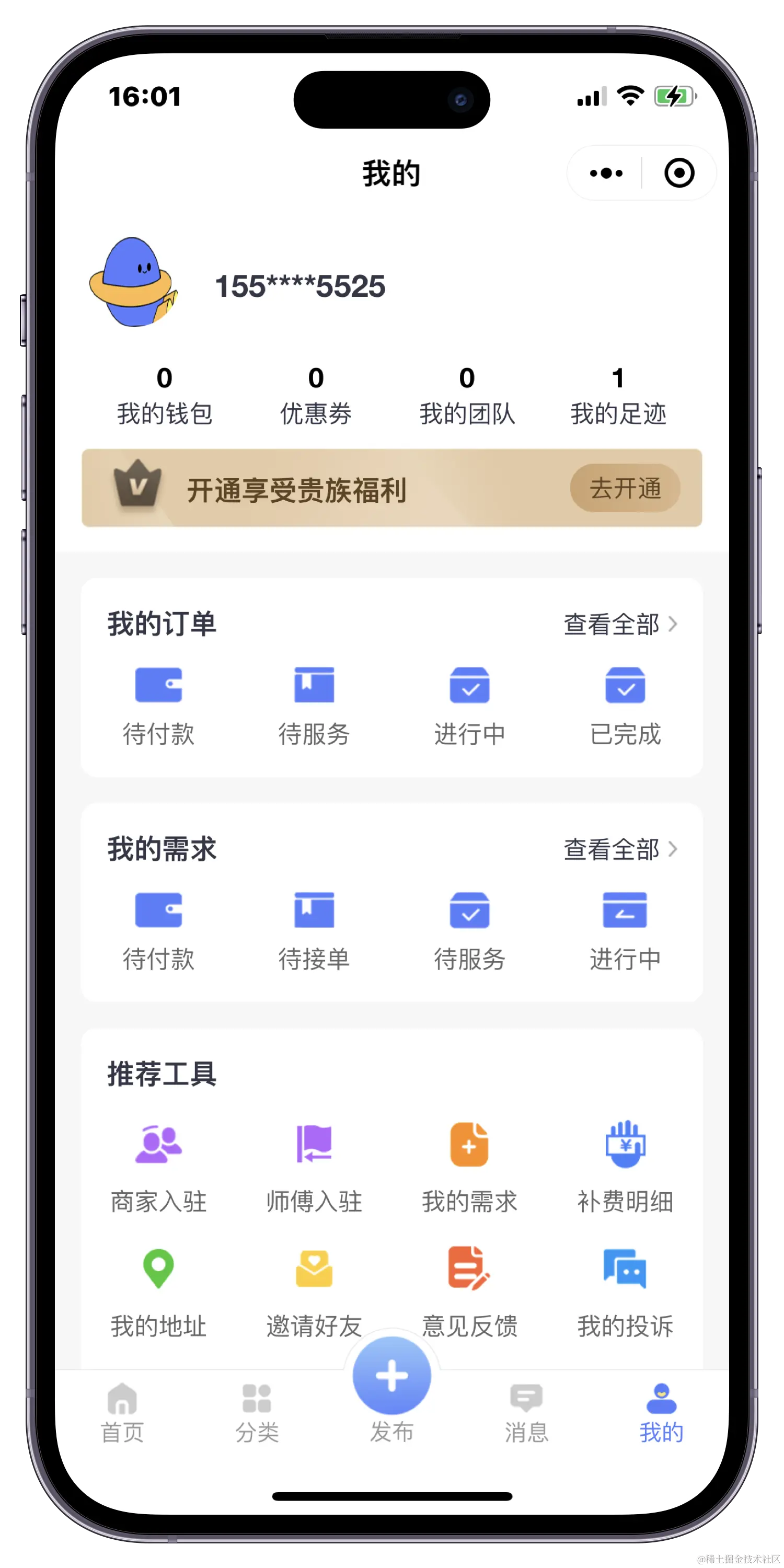View 我的足迹 browsing history
The height and width of the screenshot is (1568, 784).
[618, 396]
